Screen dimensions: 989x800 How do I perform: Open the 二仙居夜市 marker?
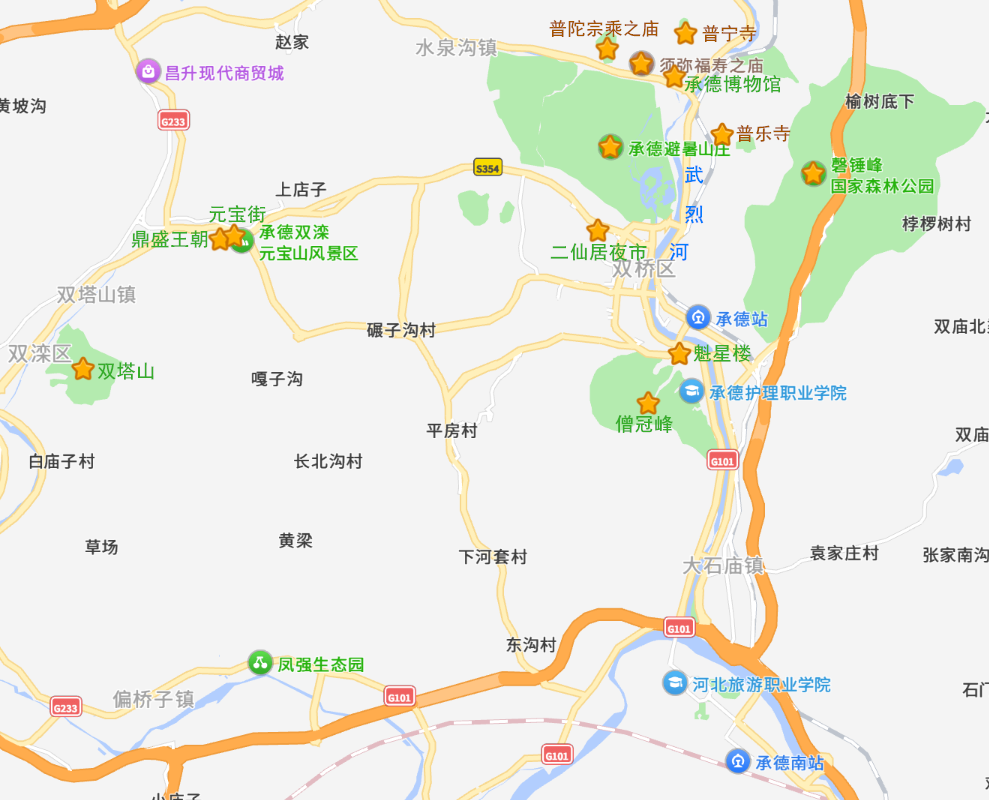click(598, 230)
